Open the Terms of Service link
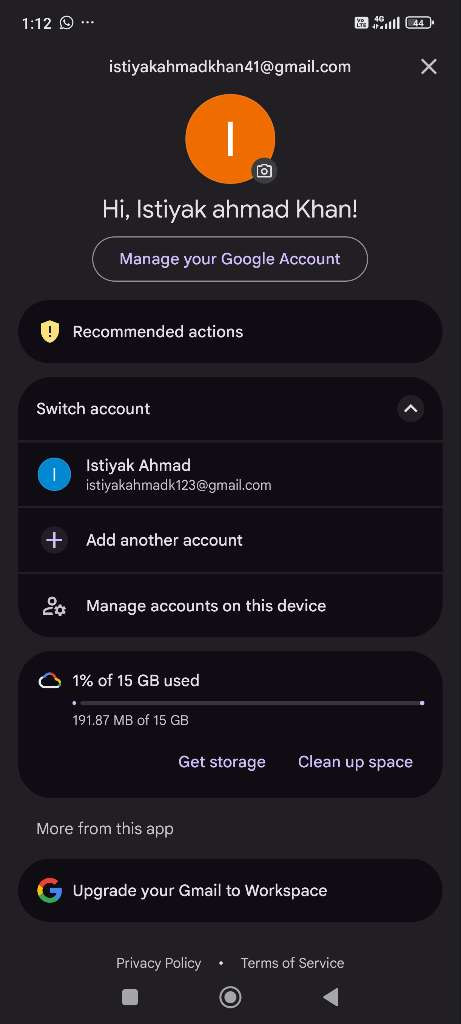 tap(293, 963)
